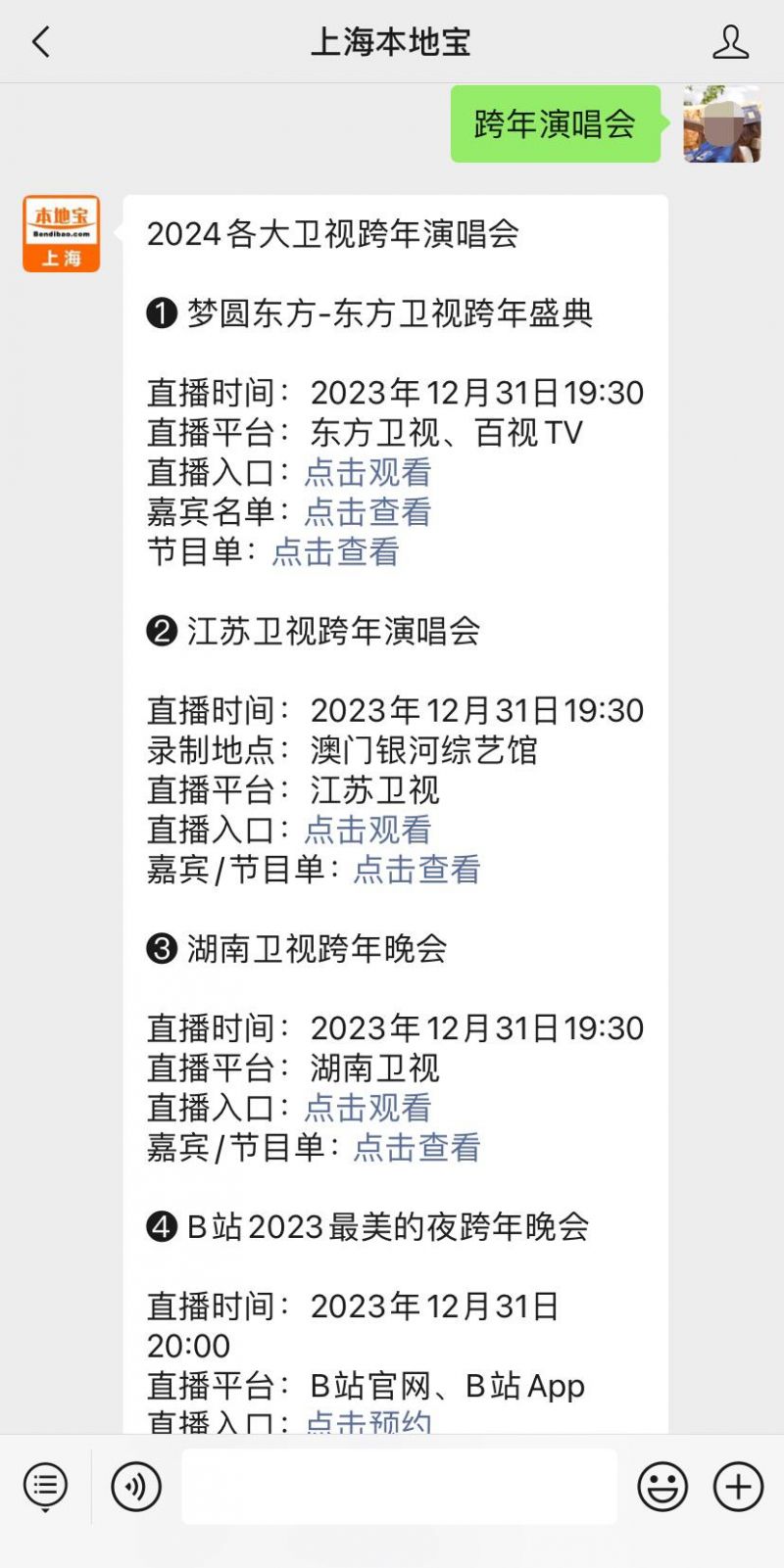
Task: Open the official account menu list icon
Action: pos(45,1487)
